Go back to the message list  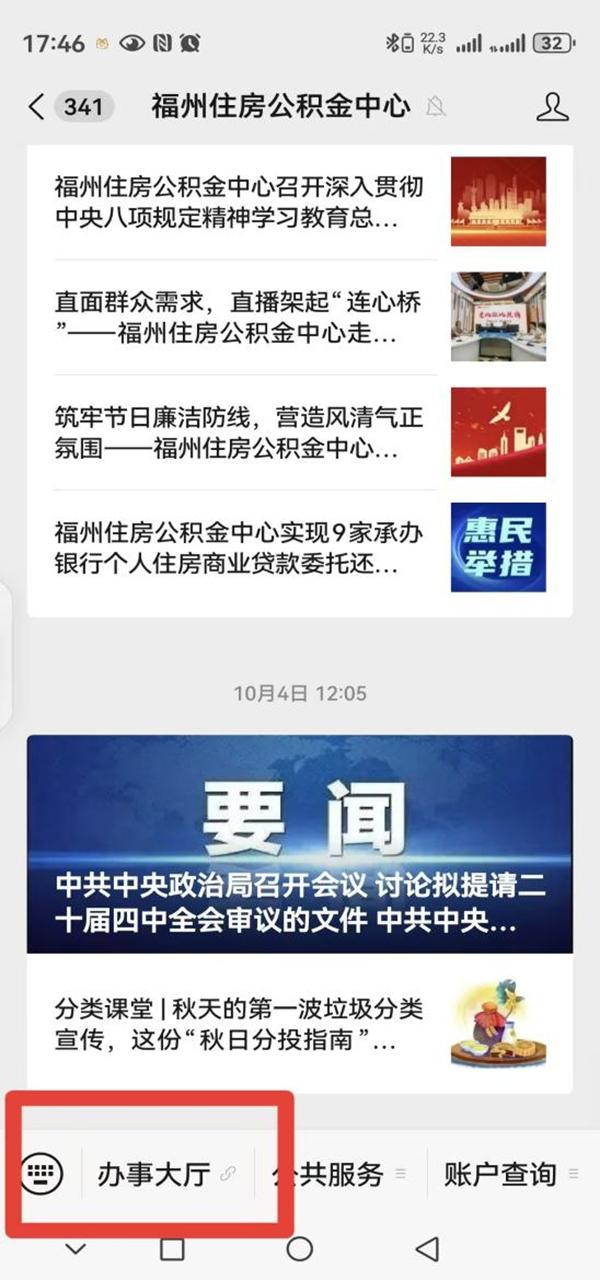click(x=37, y=106)
